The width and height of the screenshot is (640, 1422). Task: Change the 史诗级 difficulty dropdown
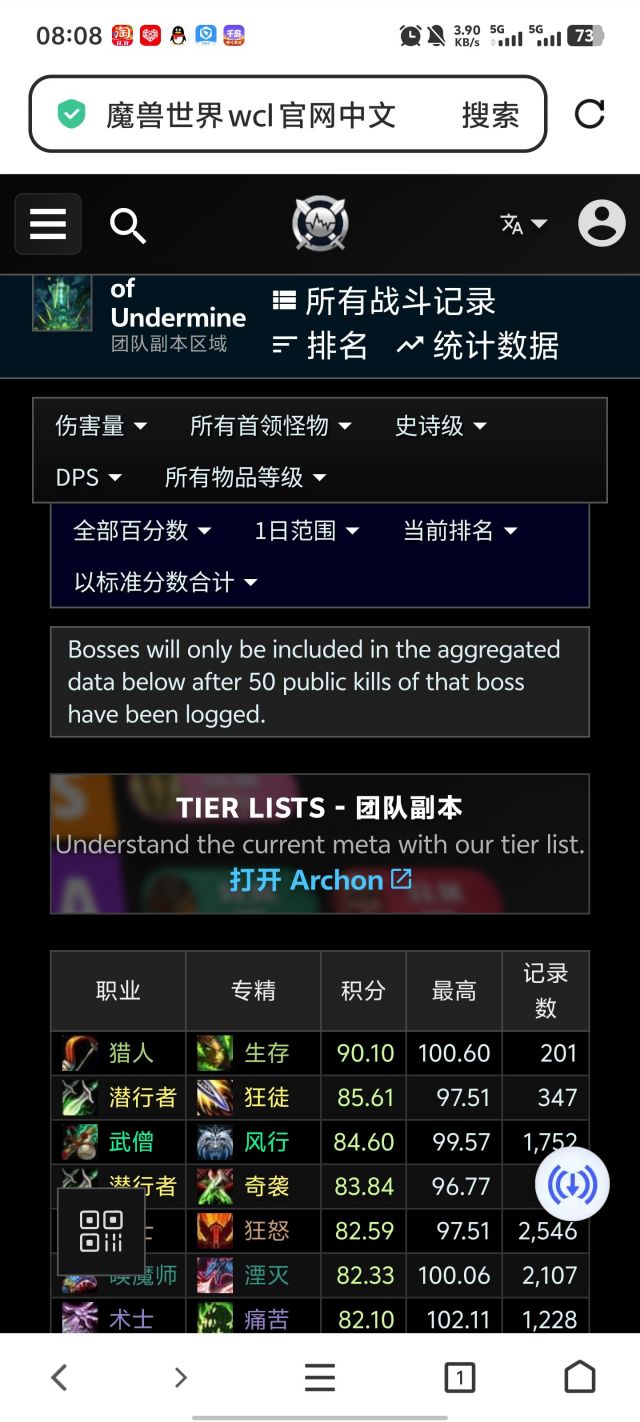441,426
